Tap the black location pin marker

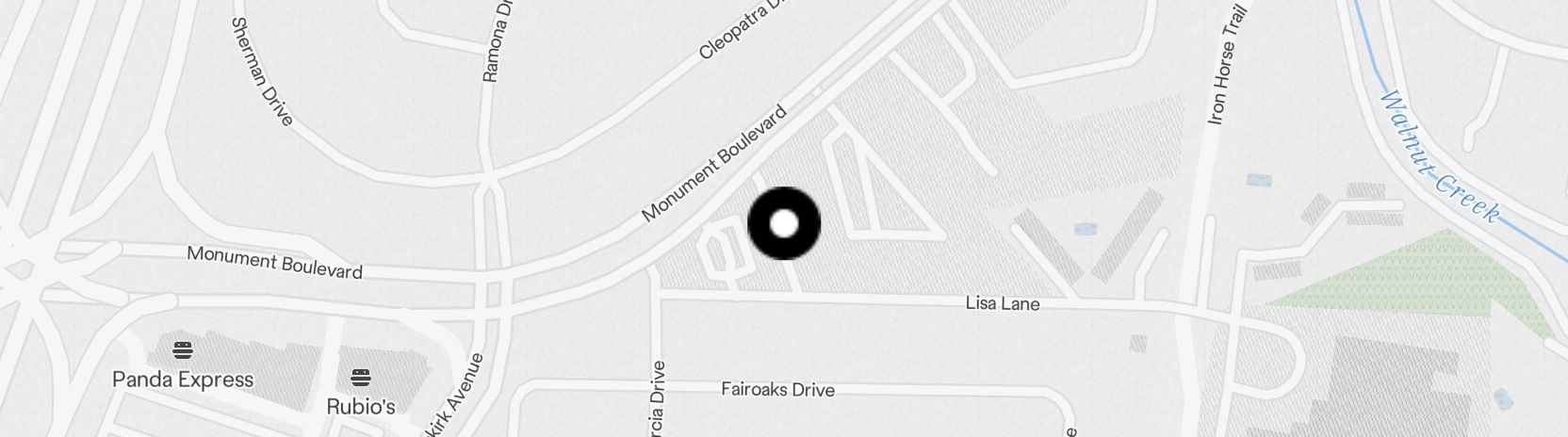click(784, 224)
